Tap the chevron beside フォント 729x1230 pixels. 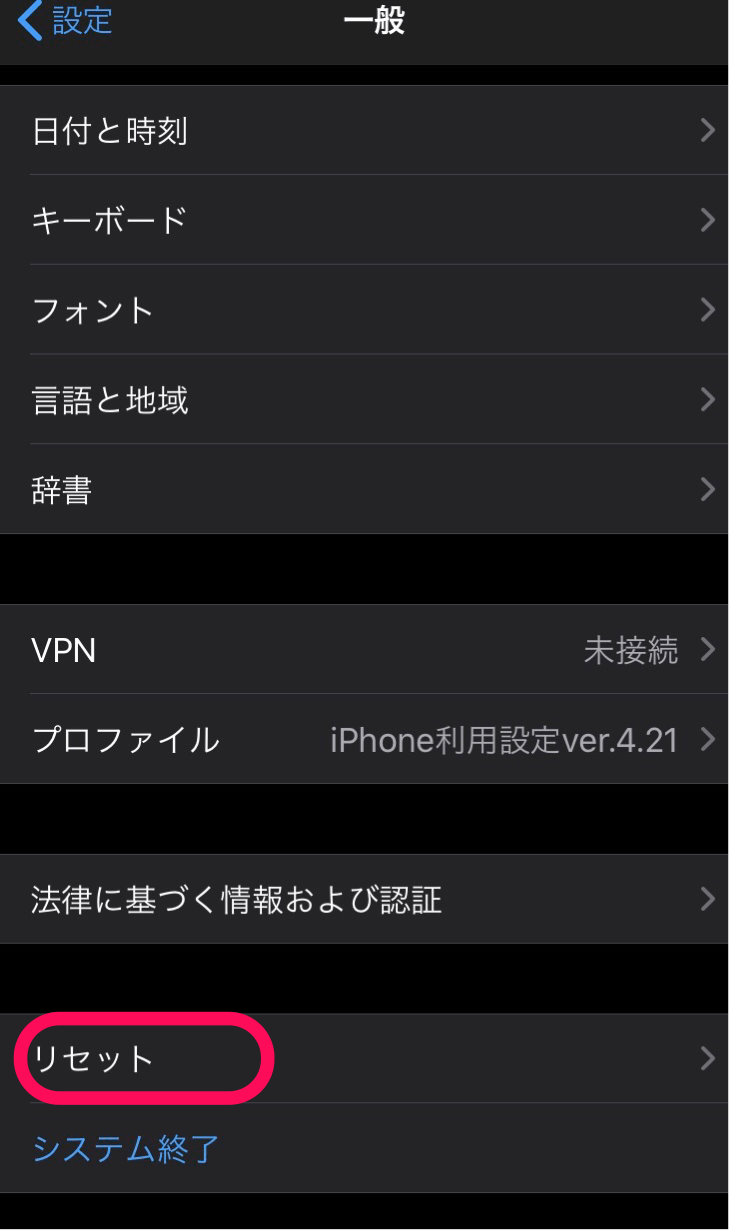(707, 311)
